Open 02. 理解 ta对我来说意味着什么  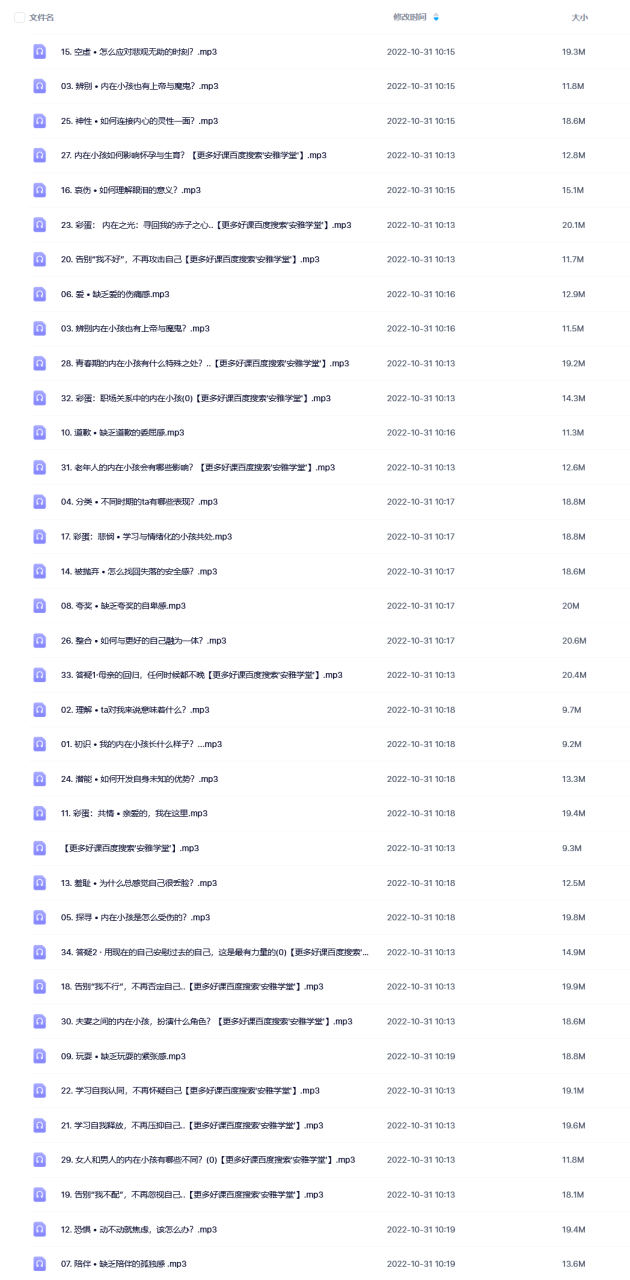tap(135, 710)
